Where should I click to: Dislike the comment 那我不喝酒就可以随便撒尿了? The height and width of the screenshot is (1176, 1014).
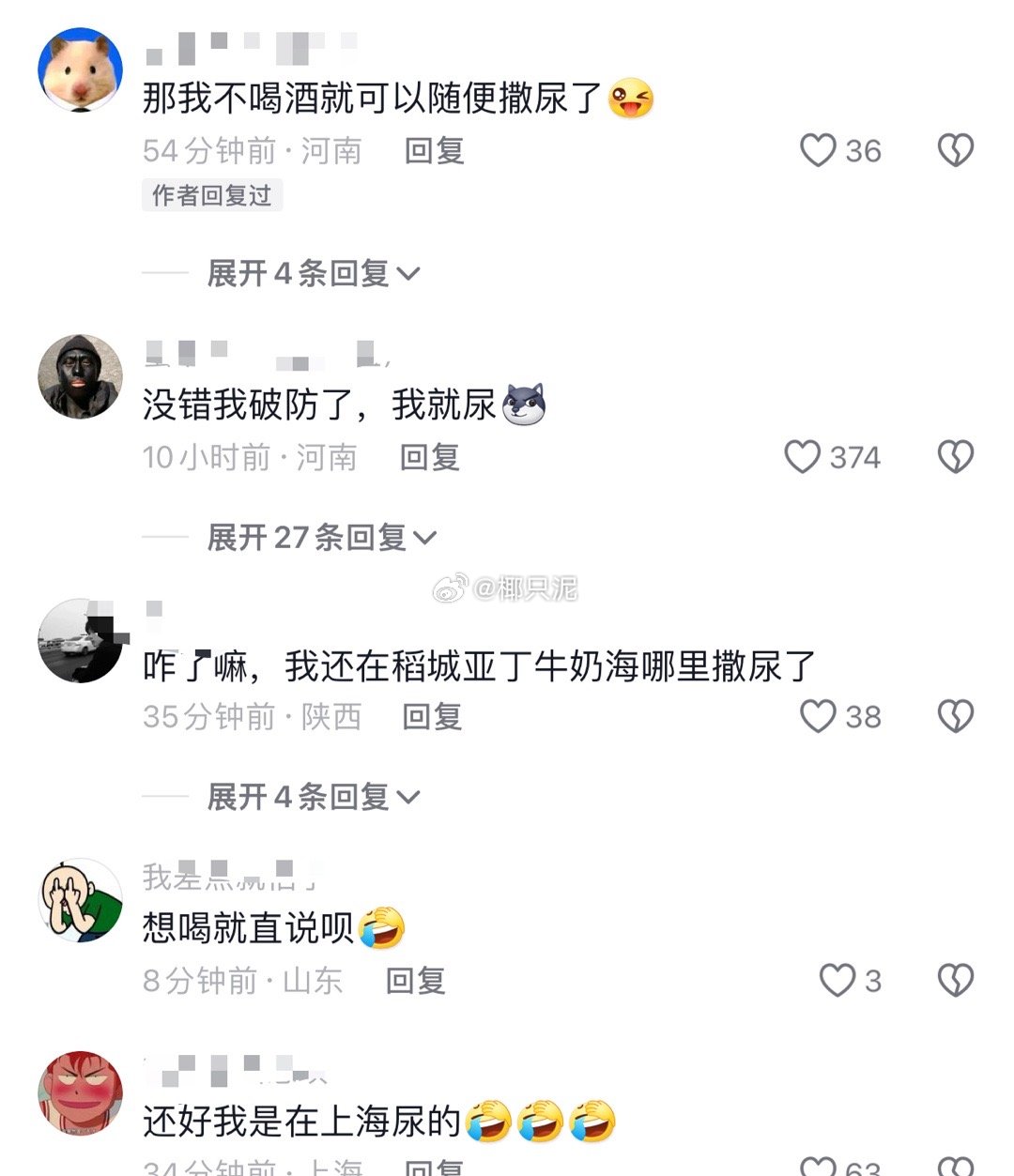coord(956,150)
